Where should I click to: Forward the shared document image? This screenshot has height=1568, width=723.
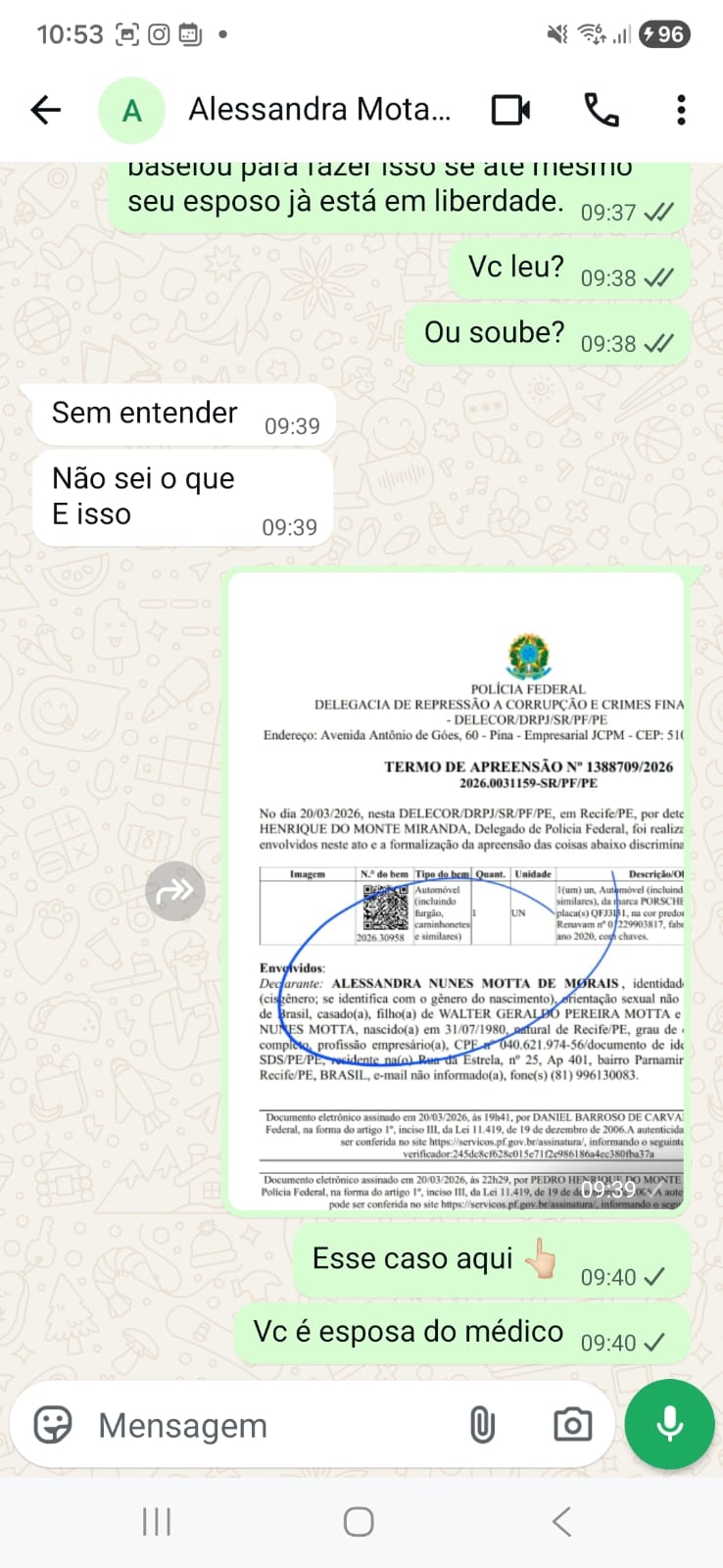[175, 891]
